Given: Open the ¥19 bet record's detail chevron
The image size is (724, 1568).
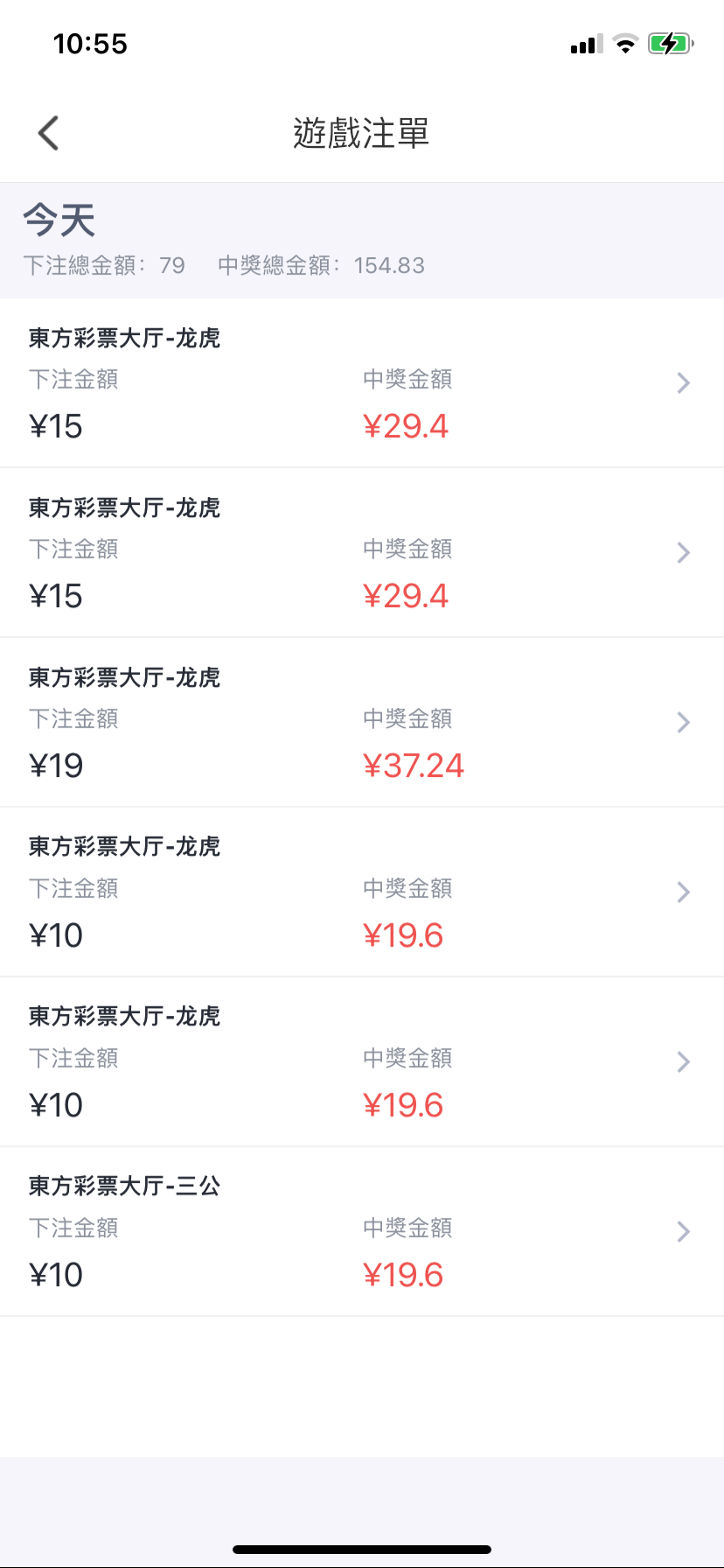Looking at the screenshot, I should point(683,721).
